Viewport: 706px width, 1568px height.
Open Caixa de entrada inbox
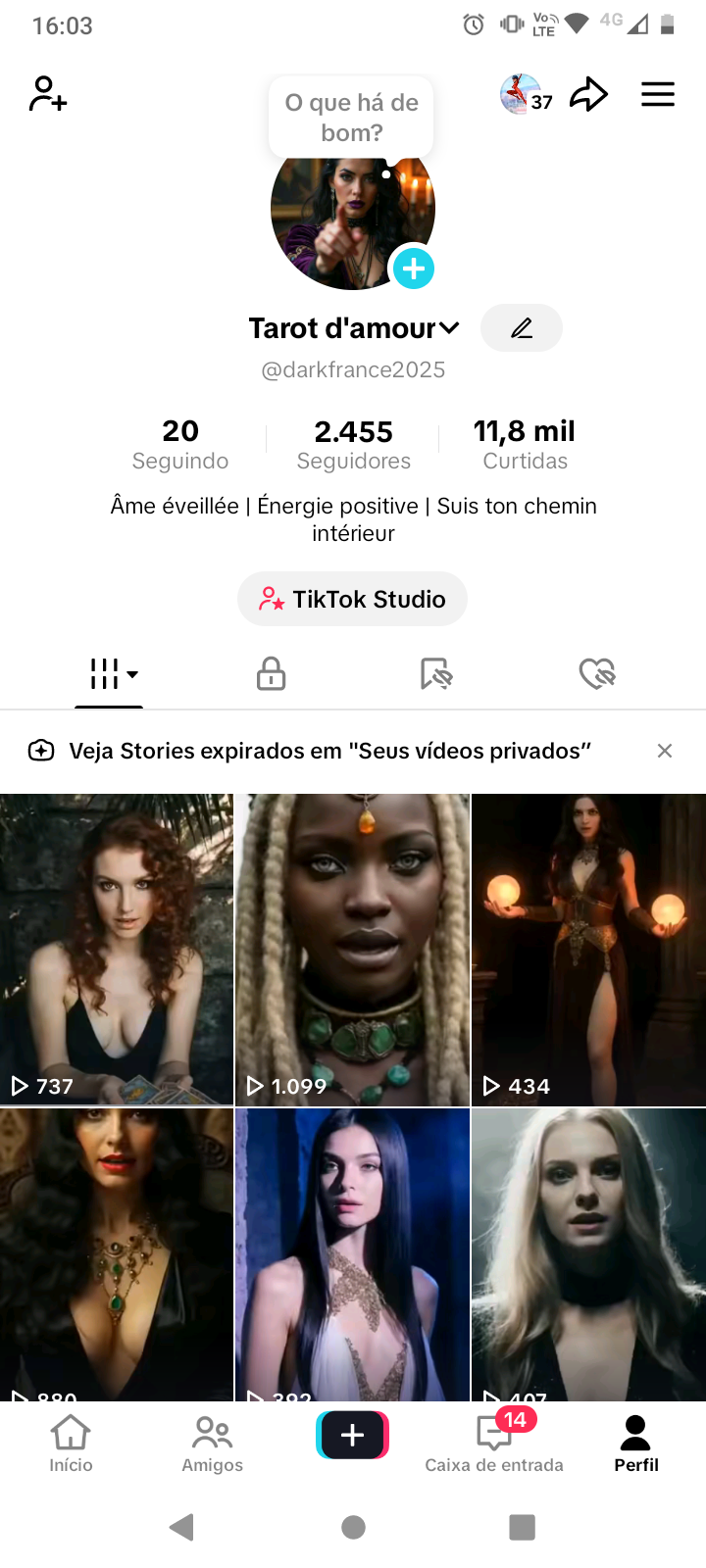click(x=494, y=1444)
